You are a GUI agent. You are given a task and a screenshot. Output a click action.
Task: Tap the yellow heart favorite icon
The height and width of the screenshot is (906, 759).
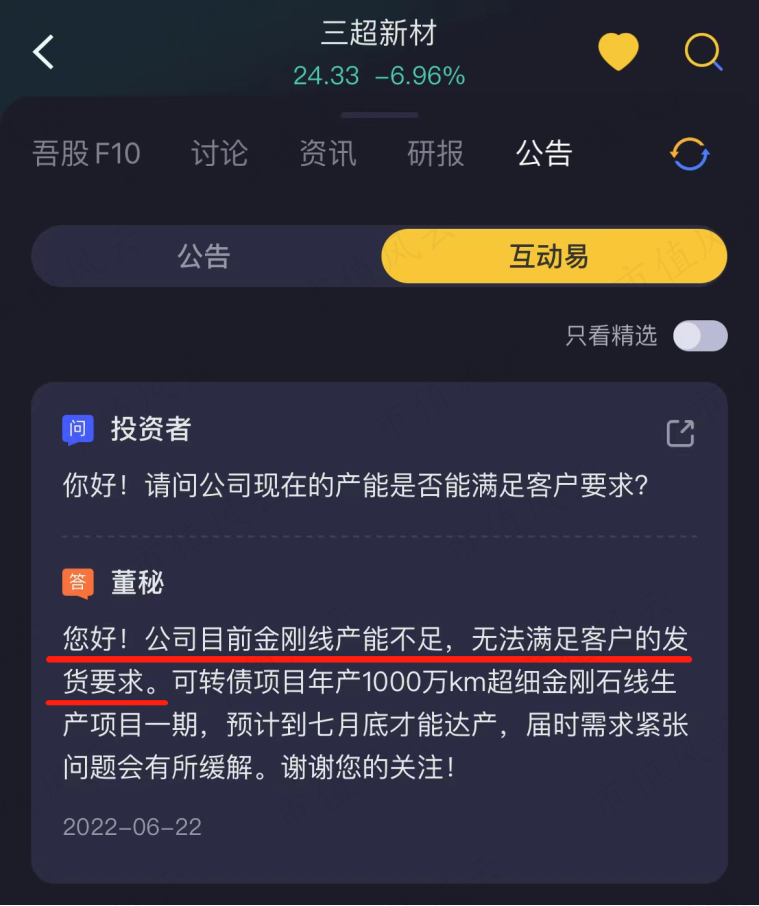(618, 52)
